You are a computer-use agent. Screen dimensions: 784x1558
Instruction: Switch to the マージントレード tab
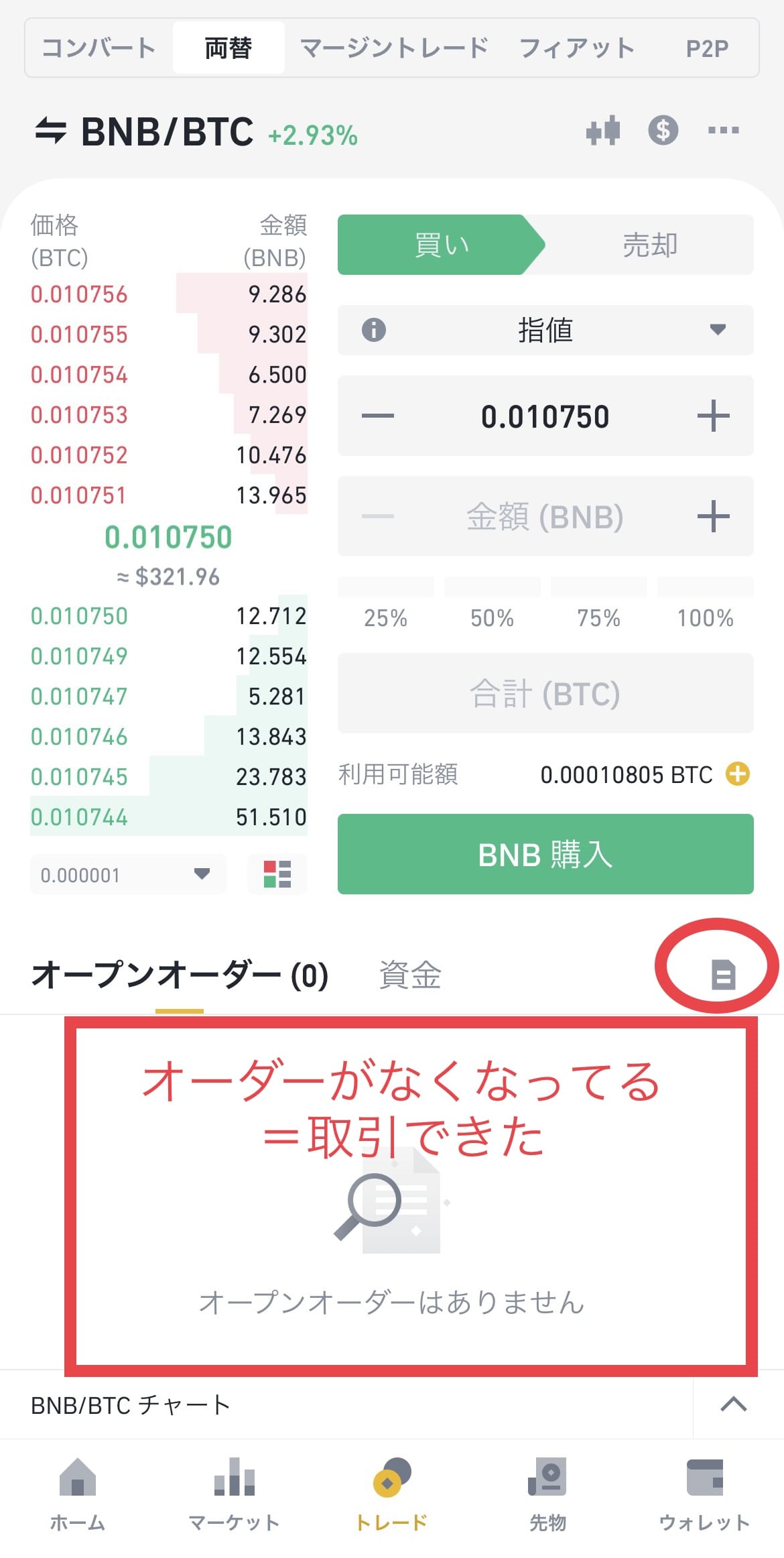point(394,48)
